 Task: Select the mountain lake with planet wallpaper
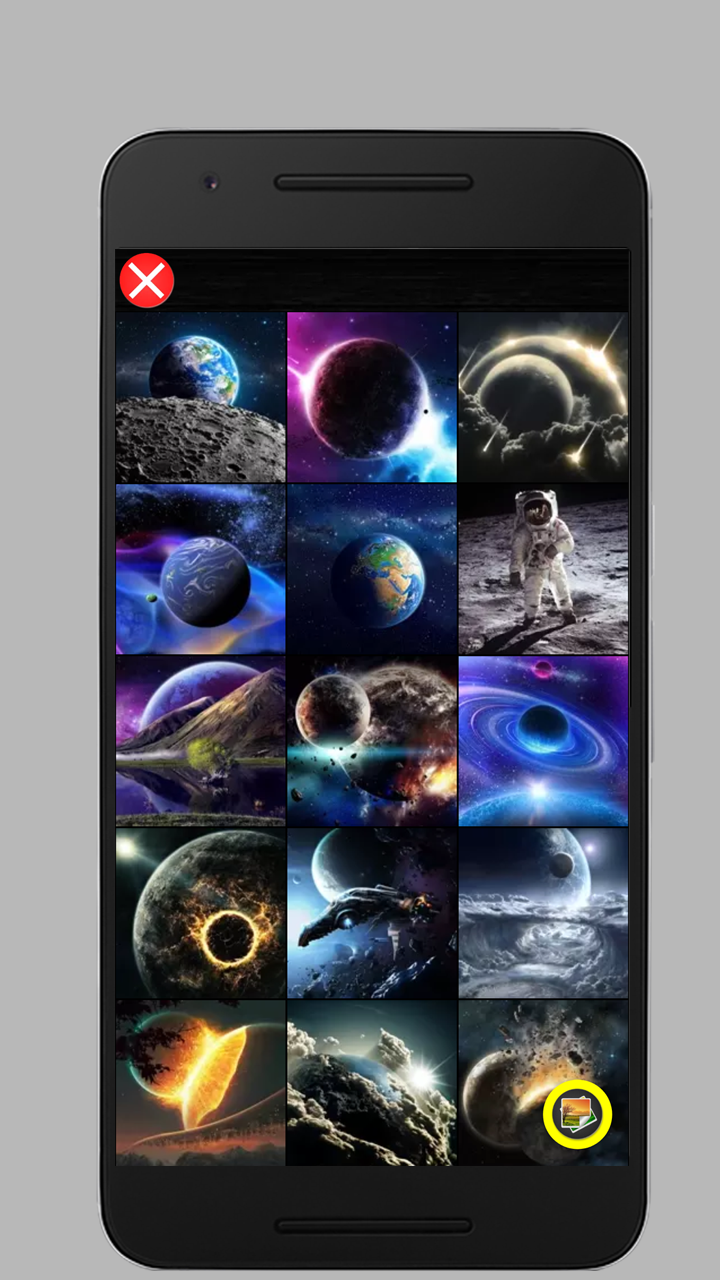coord(200,741)
